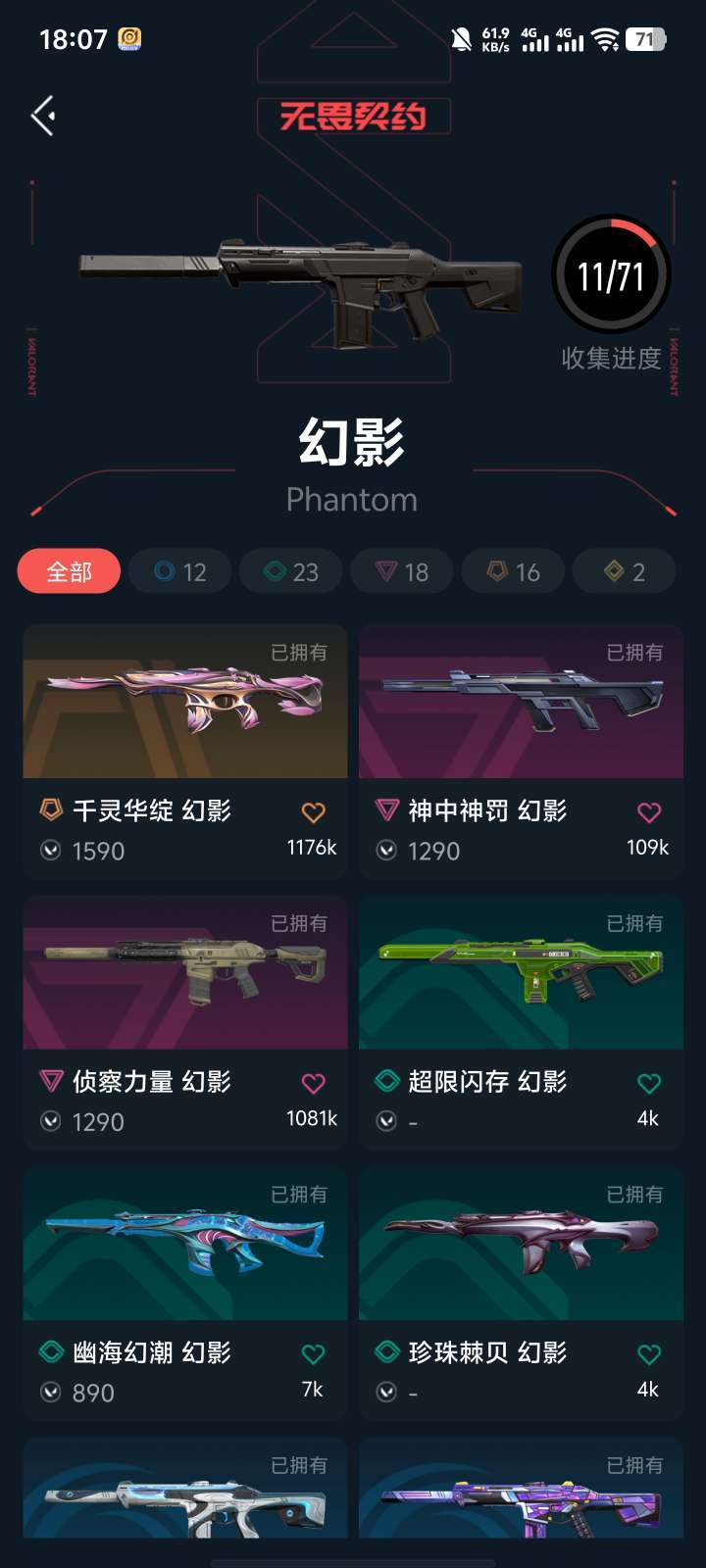The image size is (706, 1568).
Task: Filter skins by the tier with 16
Action: point(513,571)
